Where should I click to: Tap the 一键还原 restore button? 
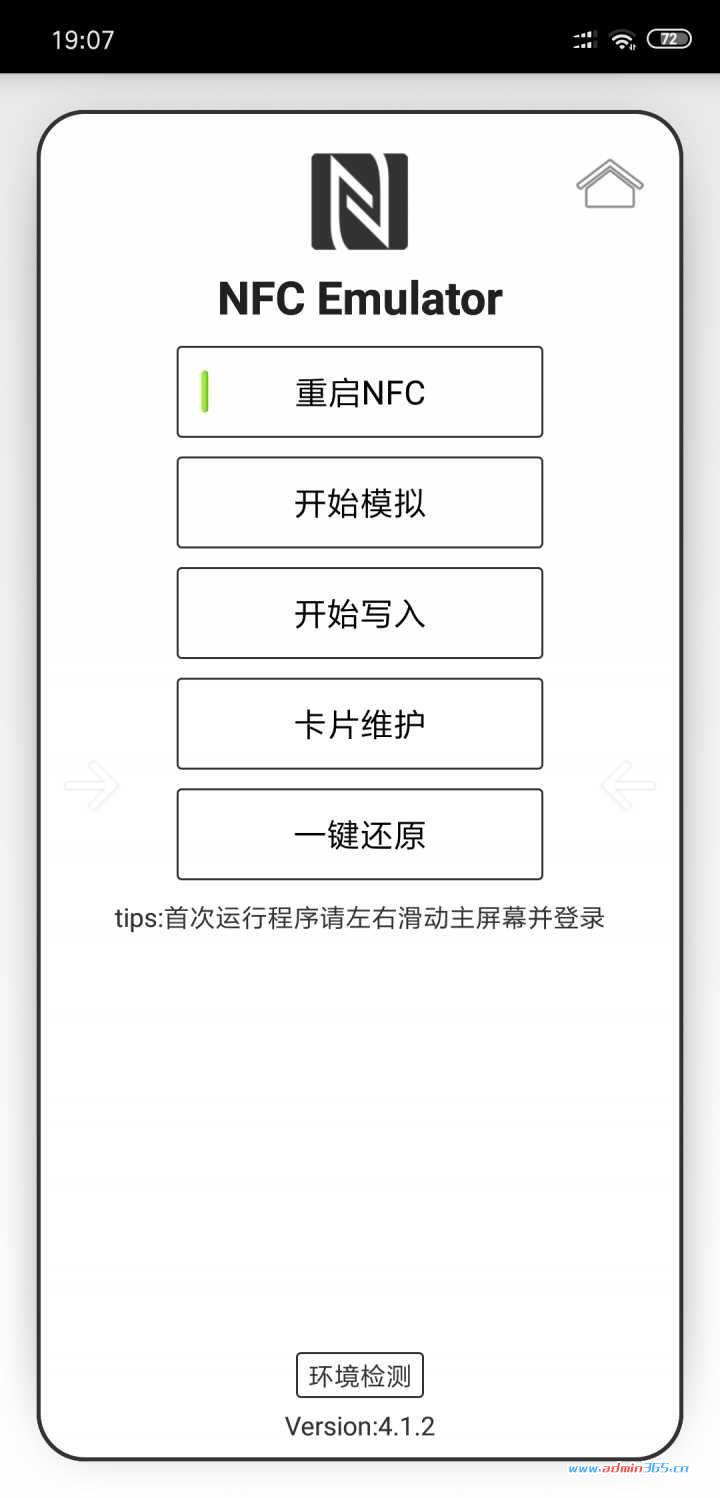(x=360, y=834)
